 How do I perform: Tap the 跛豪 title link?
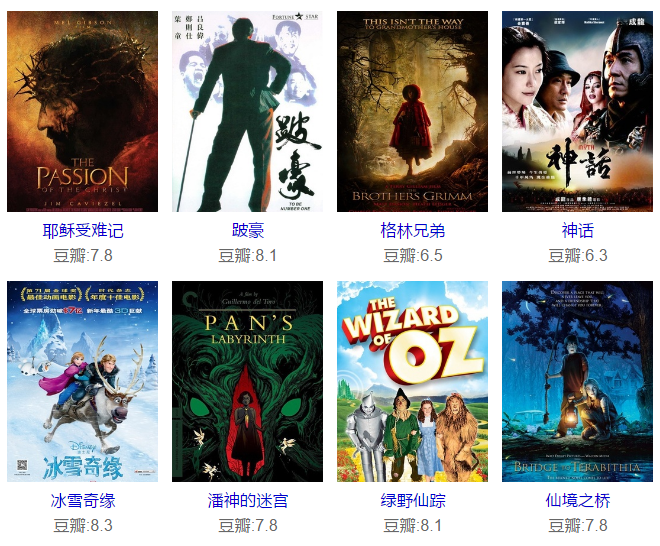coord(248,230)
